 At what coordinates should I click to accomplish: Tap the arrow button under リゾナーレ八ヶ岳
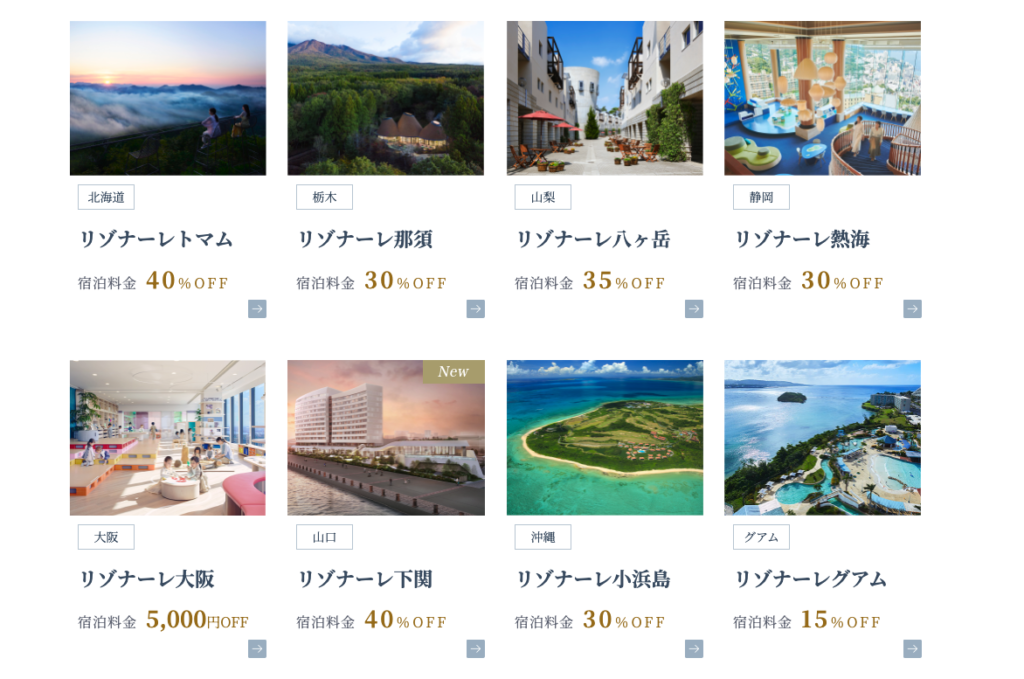[x=694, y=309]
